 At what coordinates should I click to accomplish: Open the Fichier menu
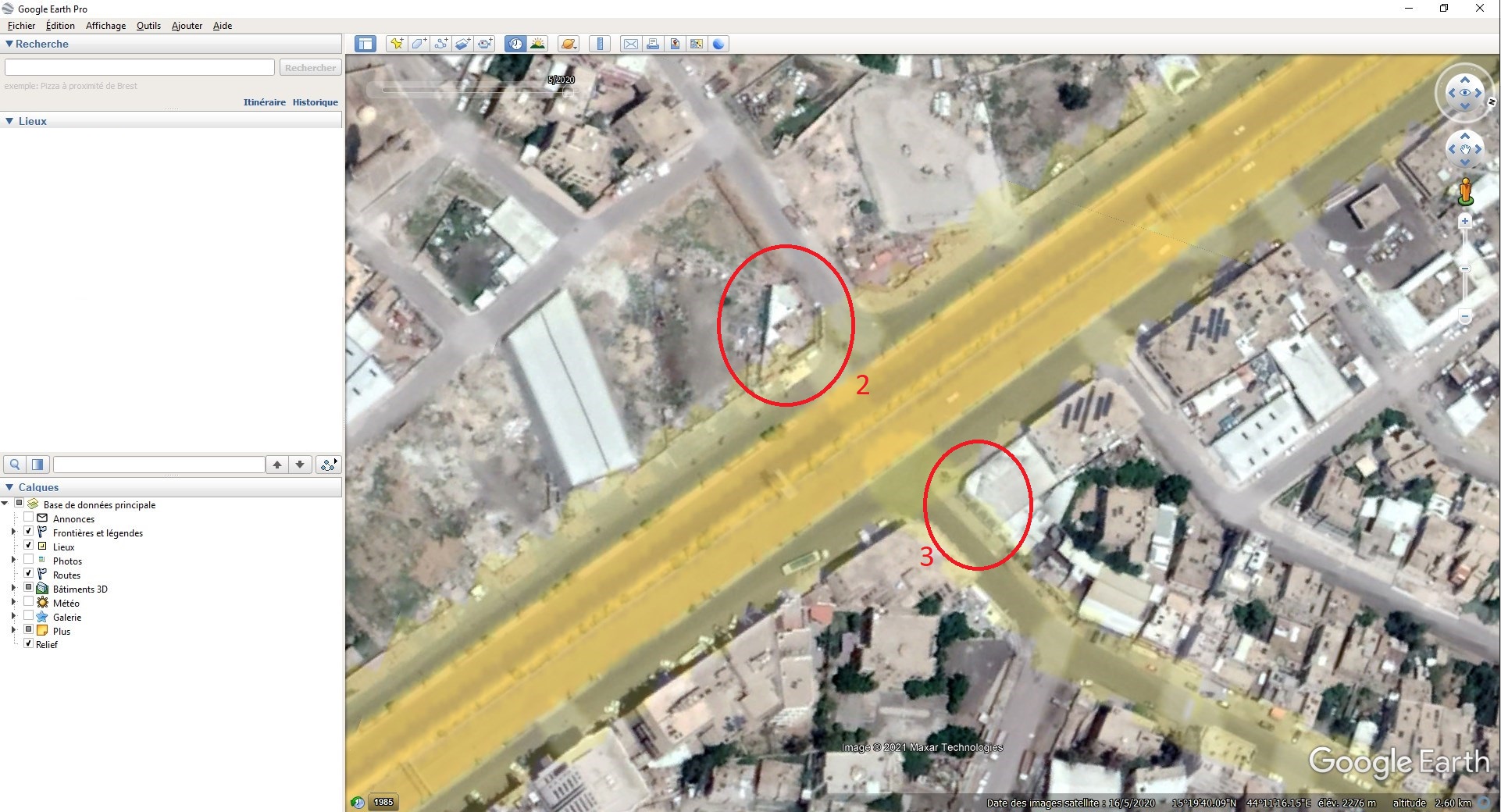tap(21, 26)
